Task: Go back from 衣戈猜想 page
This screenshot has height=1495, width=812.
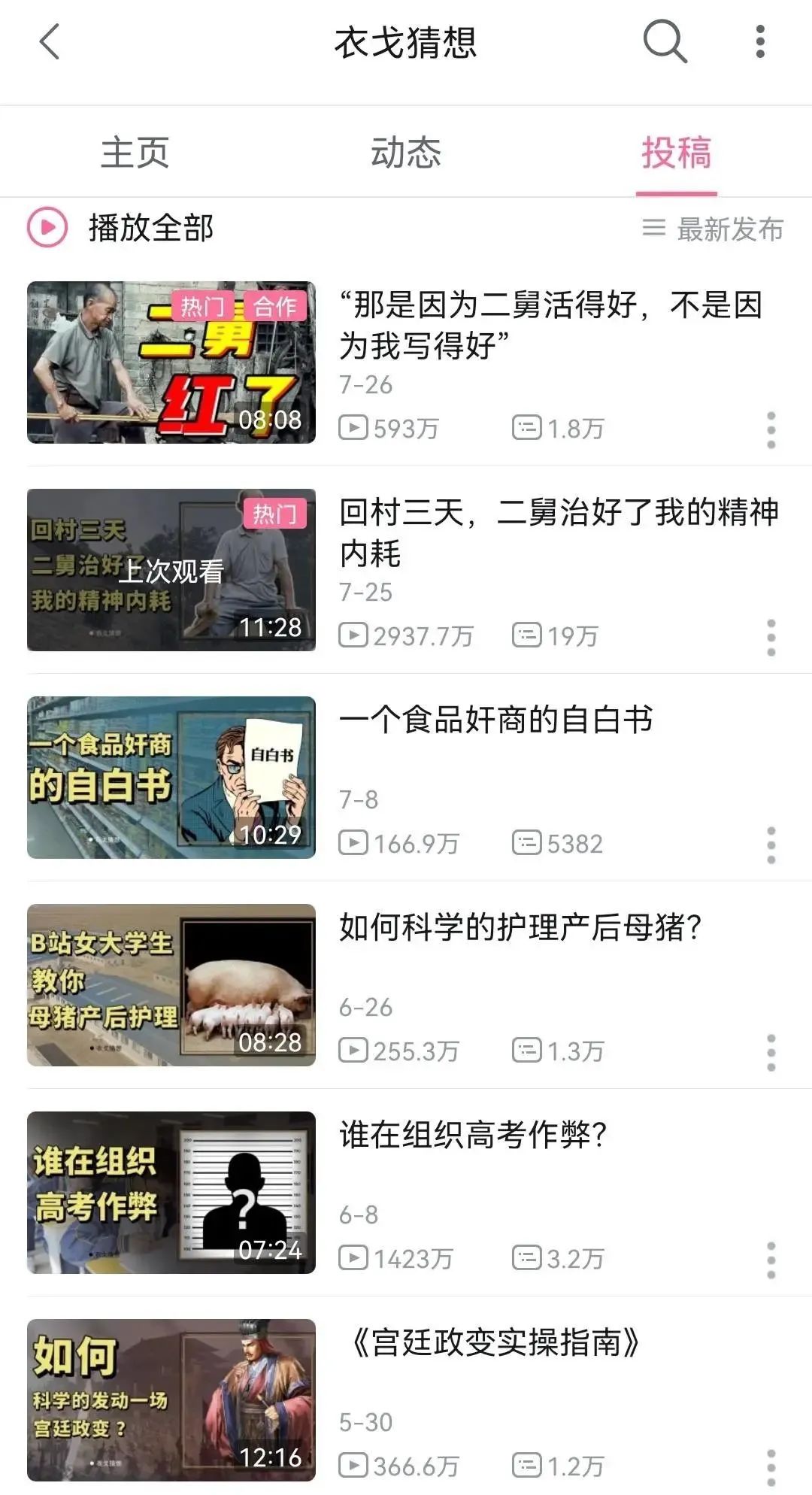Action: [x=50, y=42]
